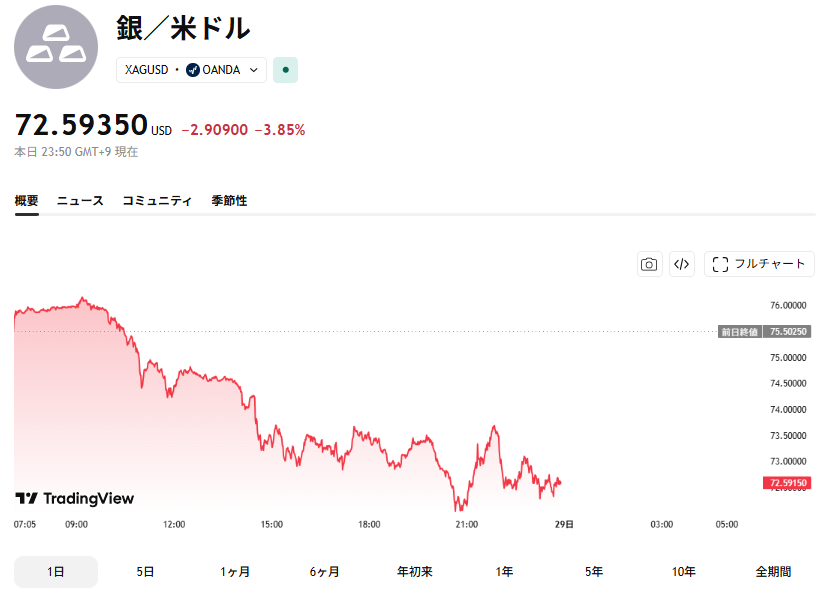The width and height of the screenshot is (822, 598).
Task: Select the 季節性 tab
Action: pos(229,201)
